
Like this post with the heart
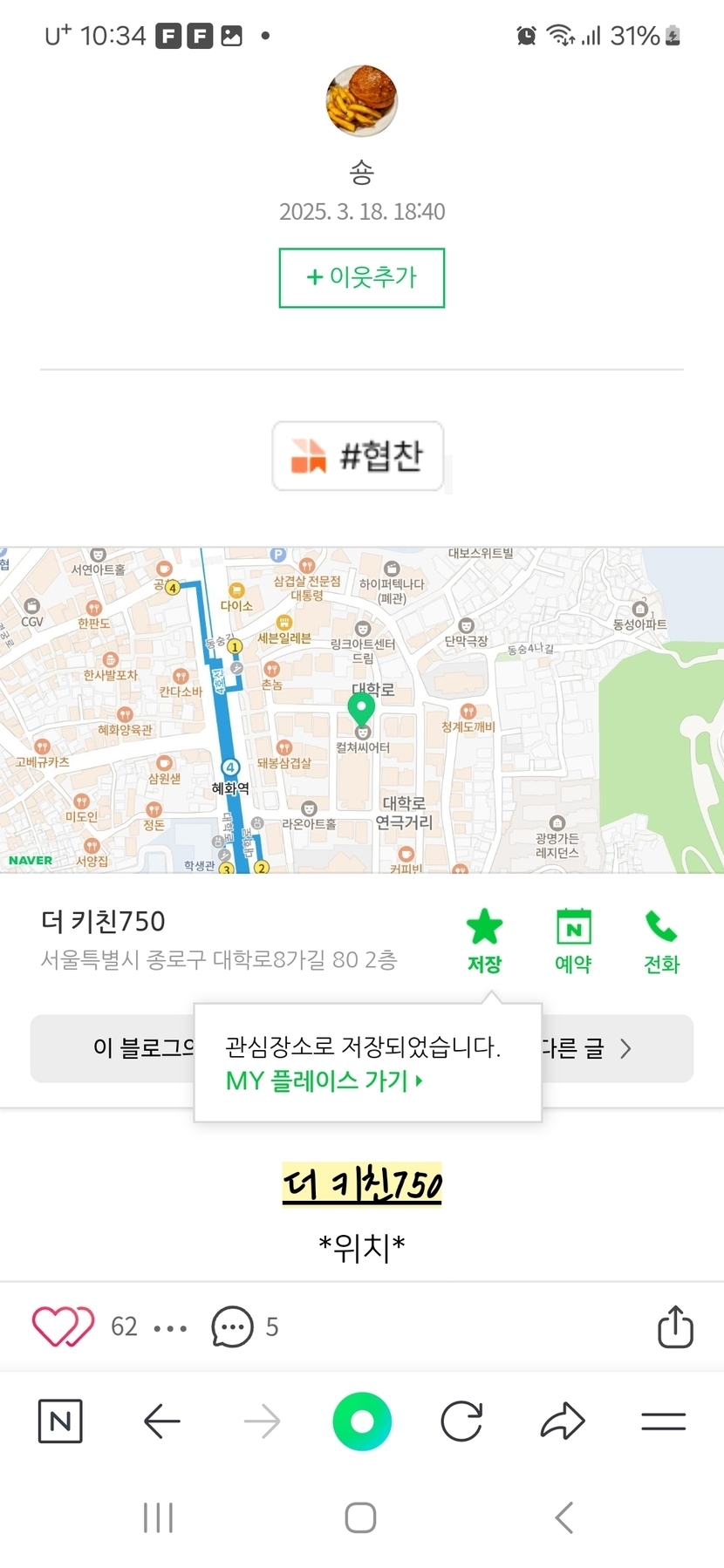[x=63, y=1326]
